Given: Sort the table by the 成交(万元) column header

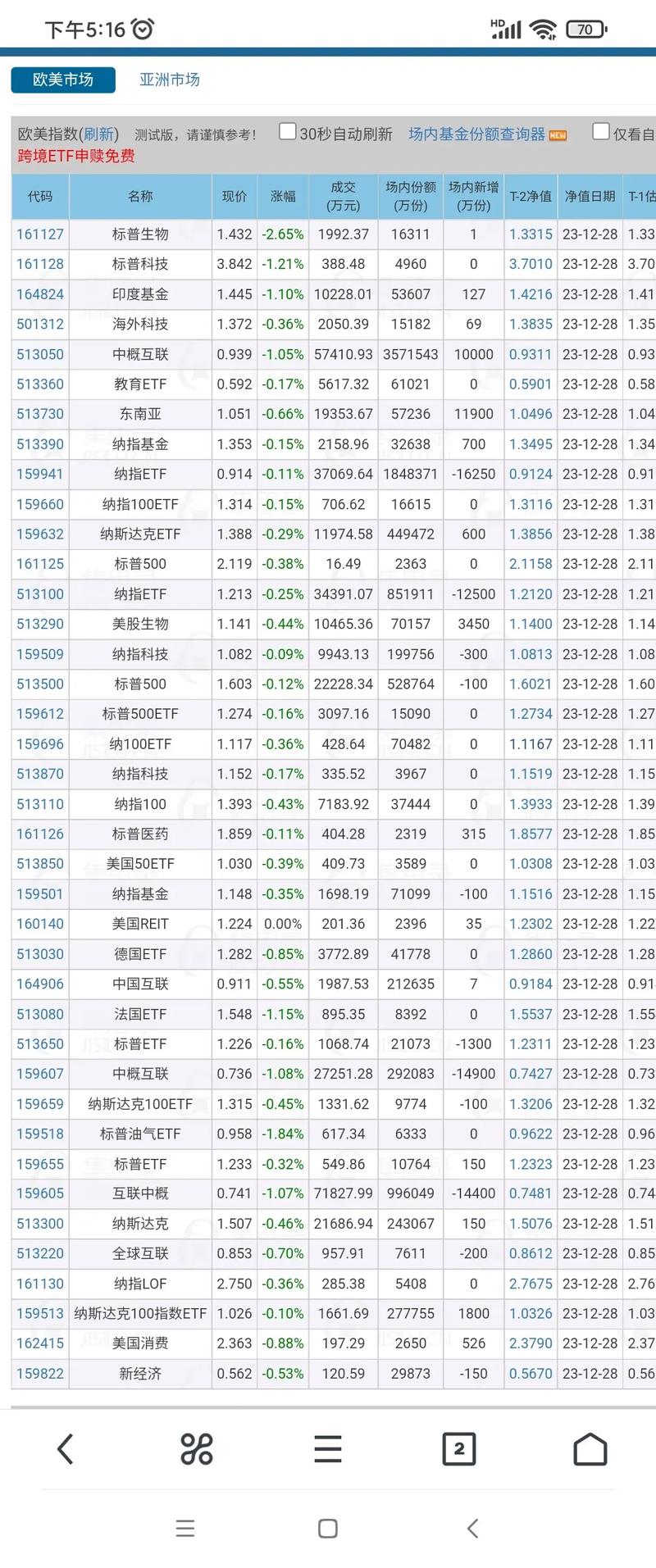Looking at the screenshot, I should pos(343,197).
